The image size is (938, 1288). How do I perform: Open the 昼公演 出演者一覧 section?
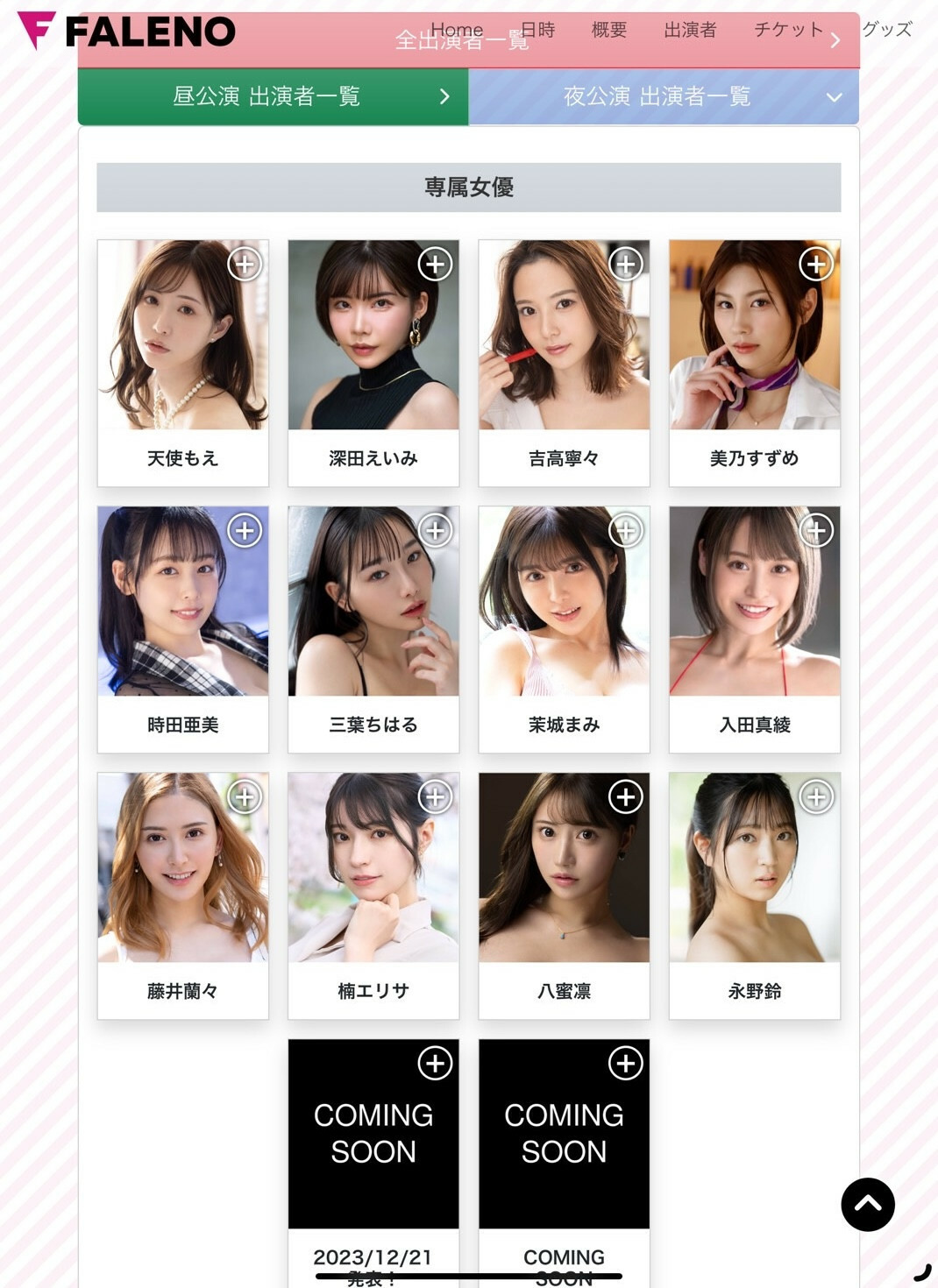273,96
